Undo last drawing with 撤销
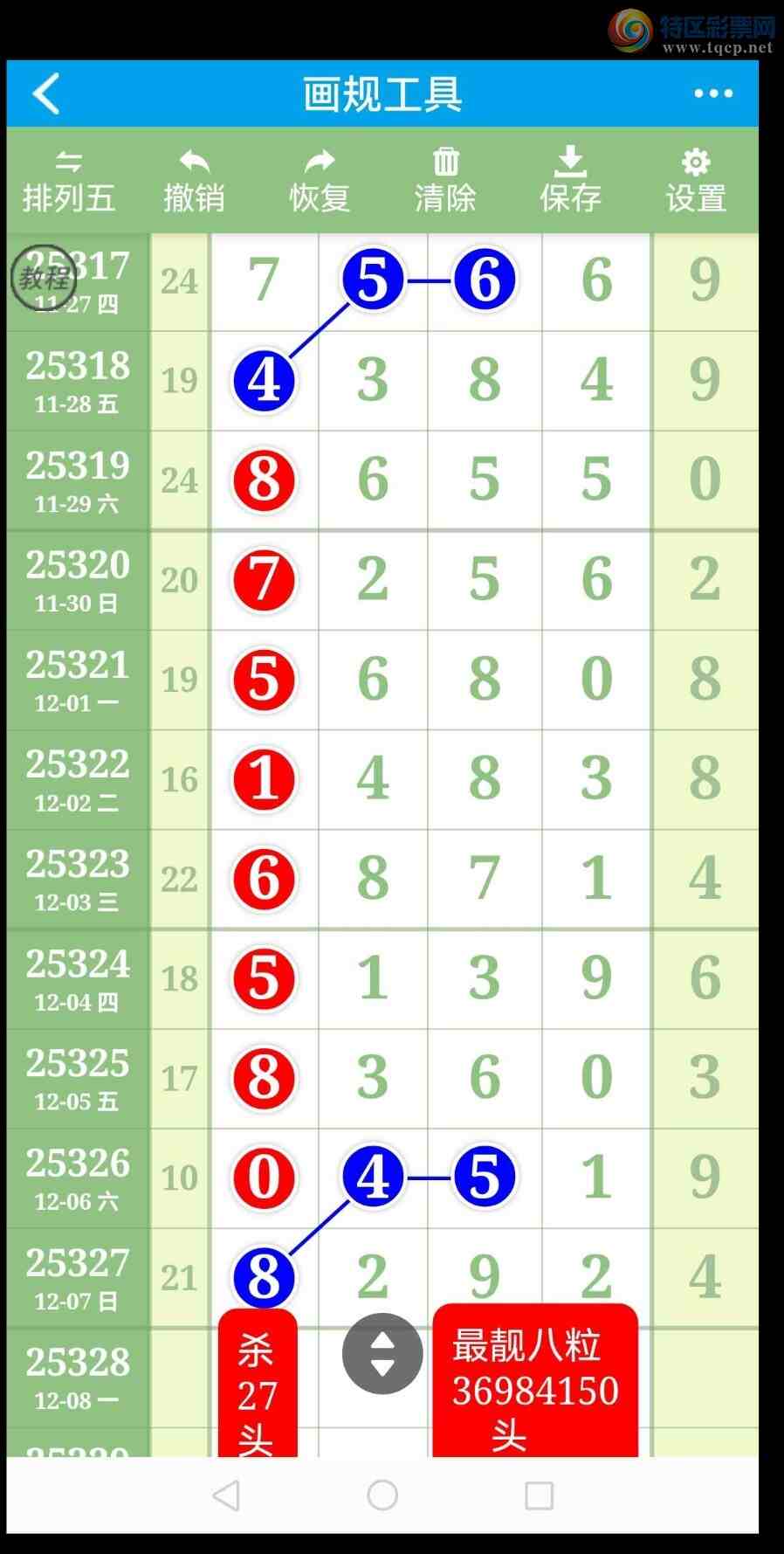This screenshot has height=1554, width=784. [194, 182]
